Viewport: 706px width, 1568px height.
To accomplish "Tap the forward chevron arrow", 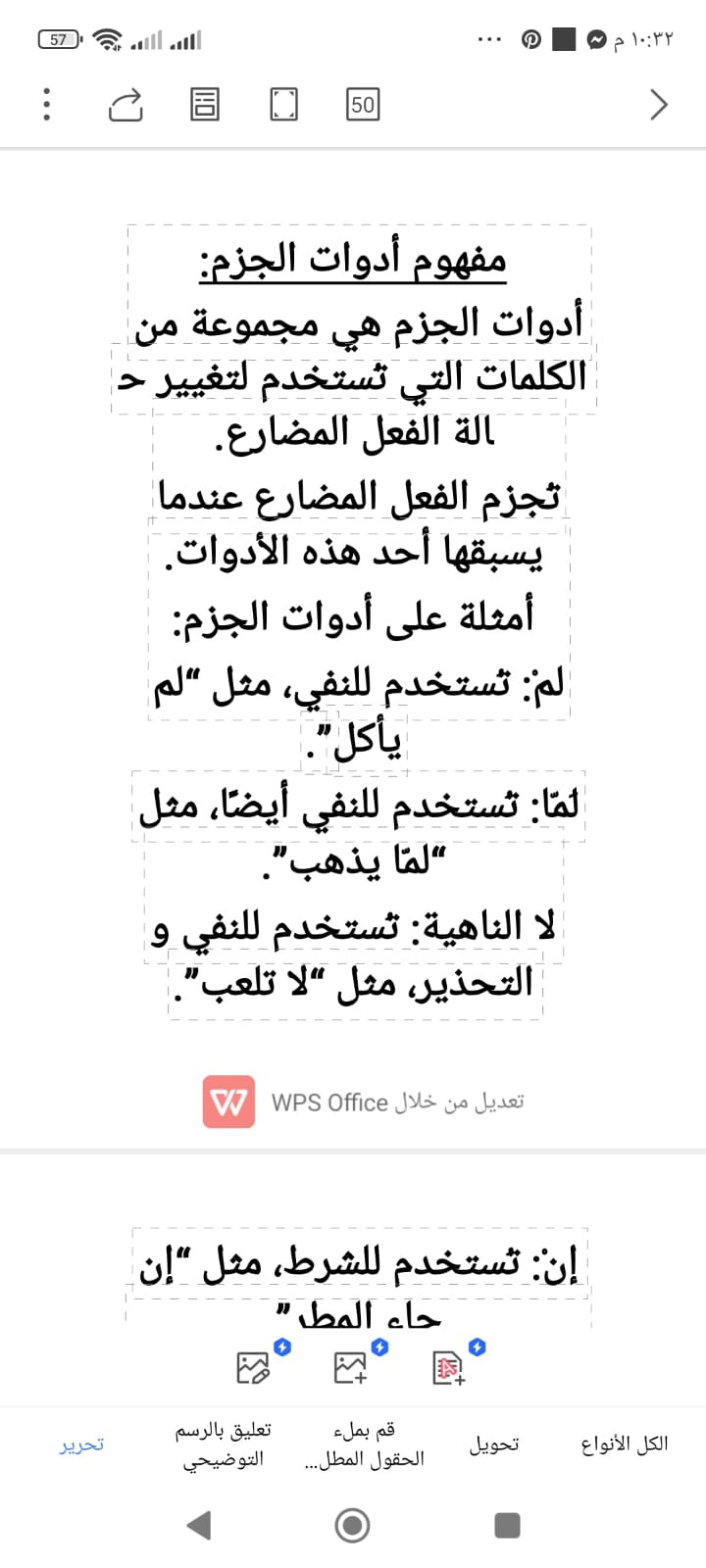I will (659, 104).
